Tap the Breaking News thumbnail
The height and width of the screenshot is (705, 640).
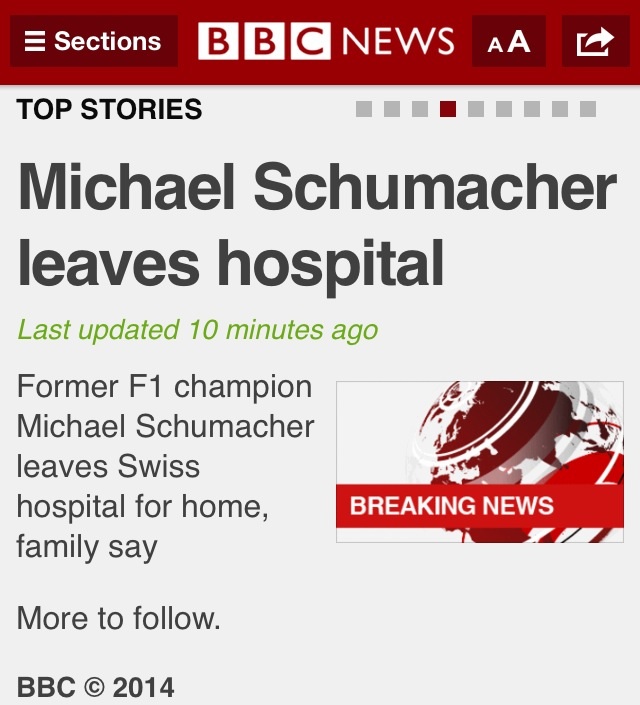(x=479, y=462)
